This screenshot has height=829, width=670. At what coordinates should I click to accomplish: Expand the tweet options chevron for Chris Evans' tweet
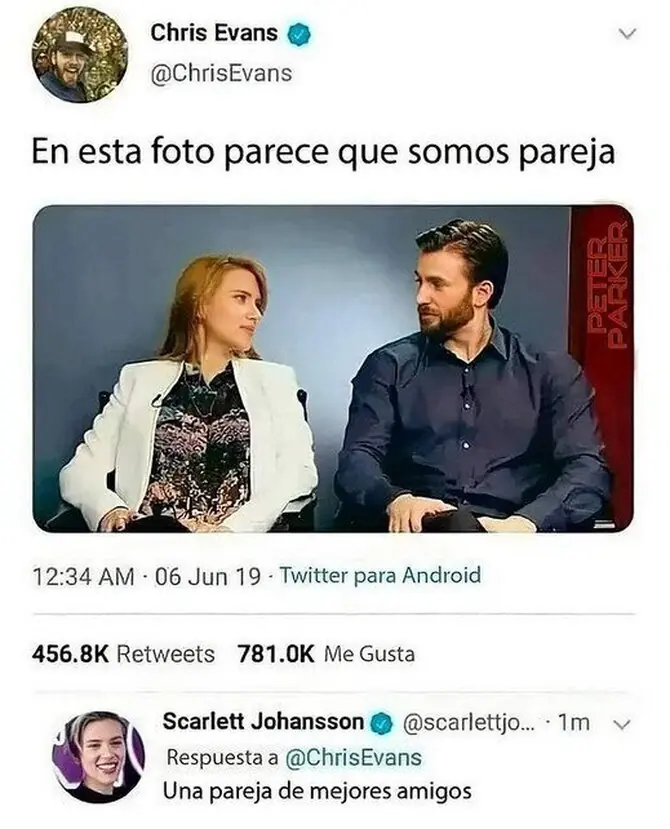click(x=627, y=34)
